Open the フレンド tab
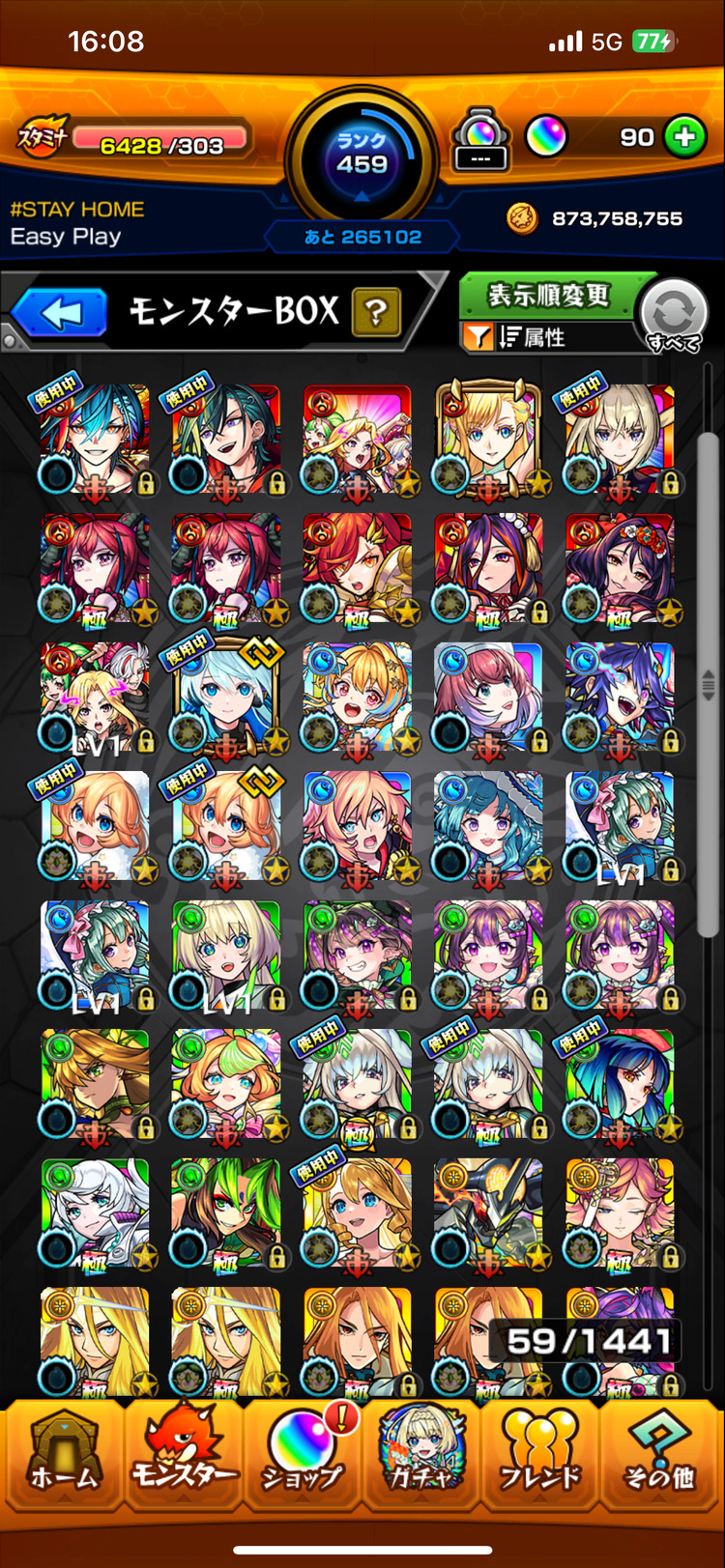This screenshot has height=1568, width=725. click(541, 1456)
